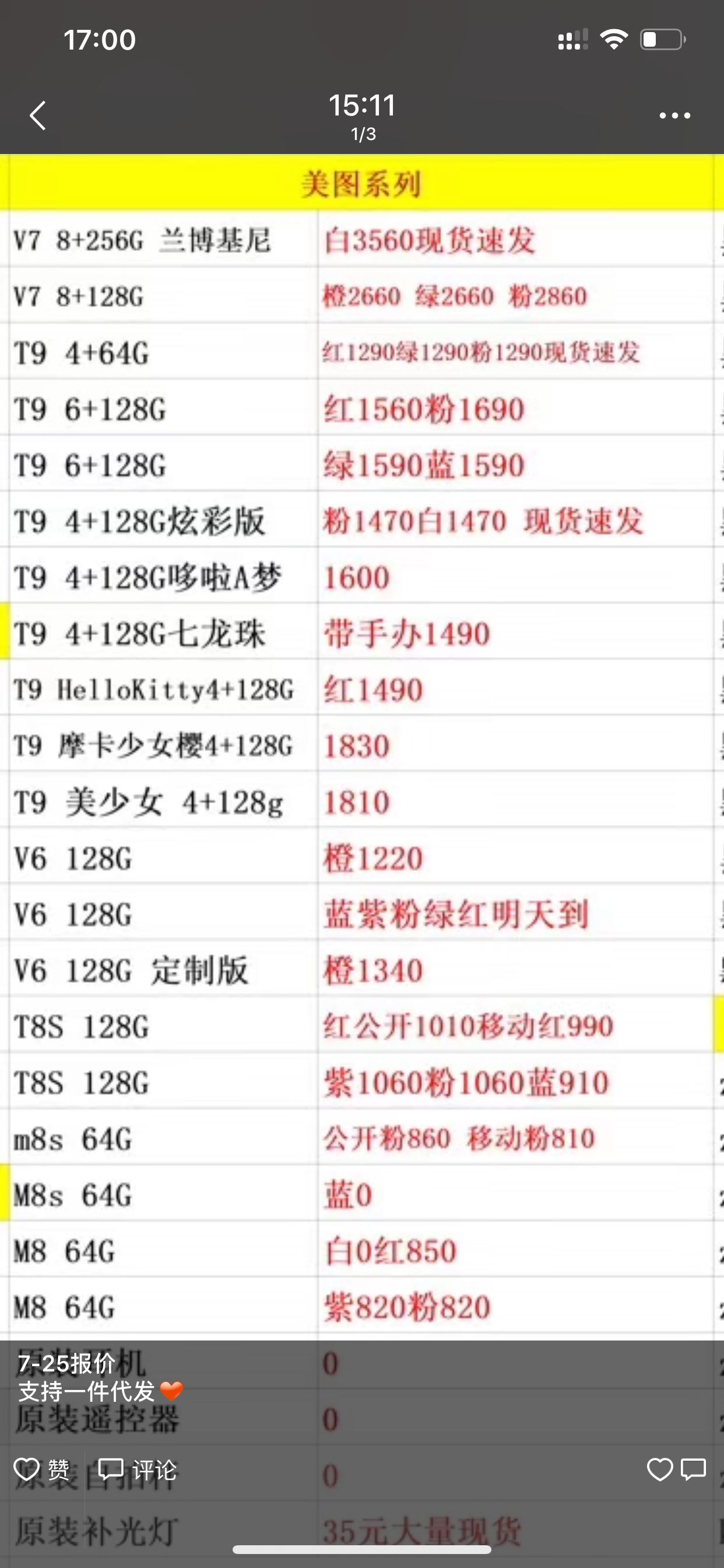
Task: Like this post with the 赞 button
Action: coord(42,1470)
